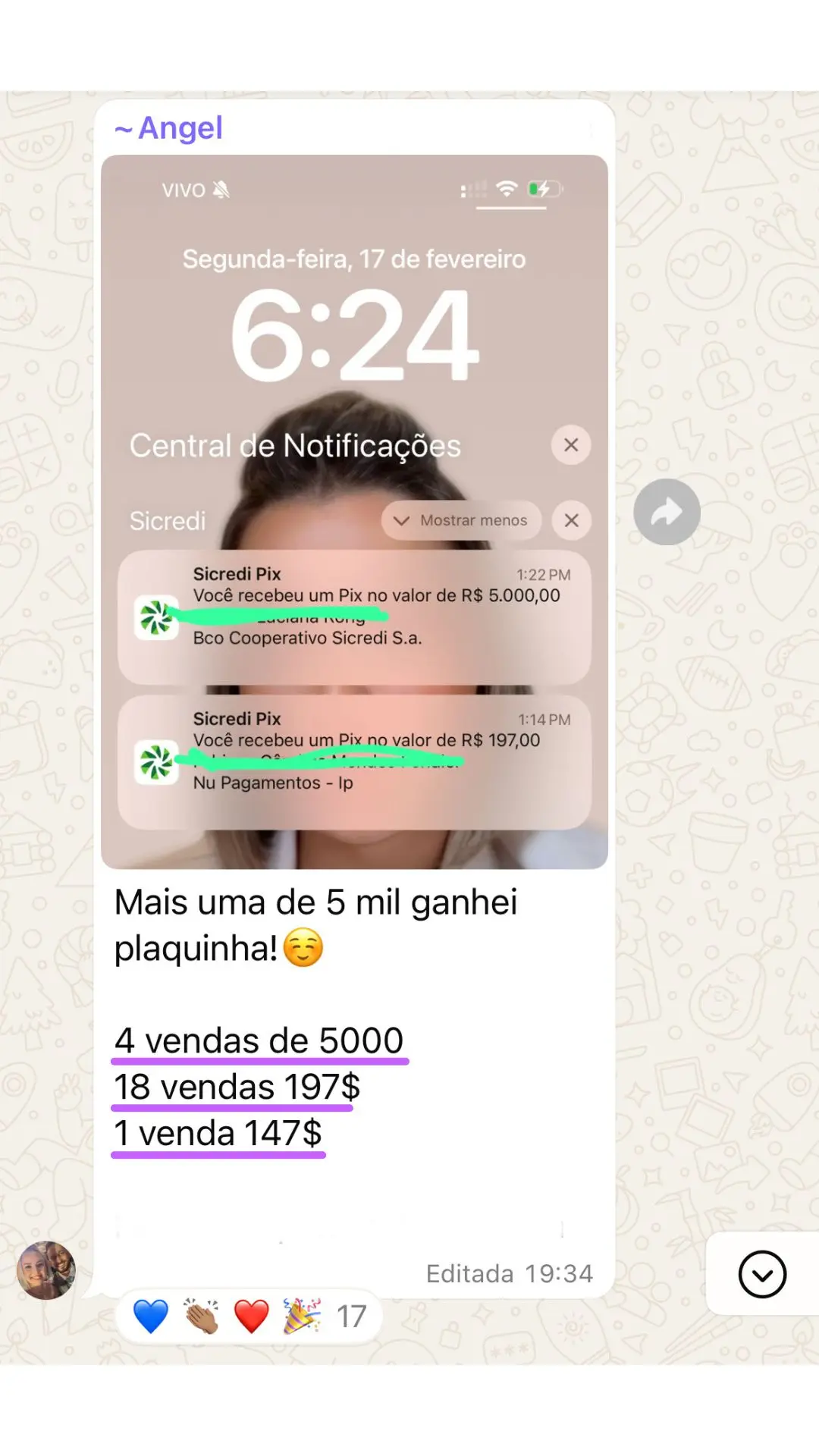The image size is (819, 1456).
Task: Jump to the latest messages with the down arrow
Action: coord(761,1274)
